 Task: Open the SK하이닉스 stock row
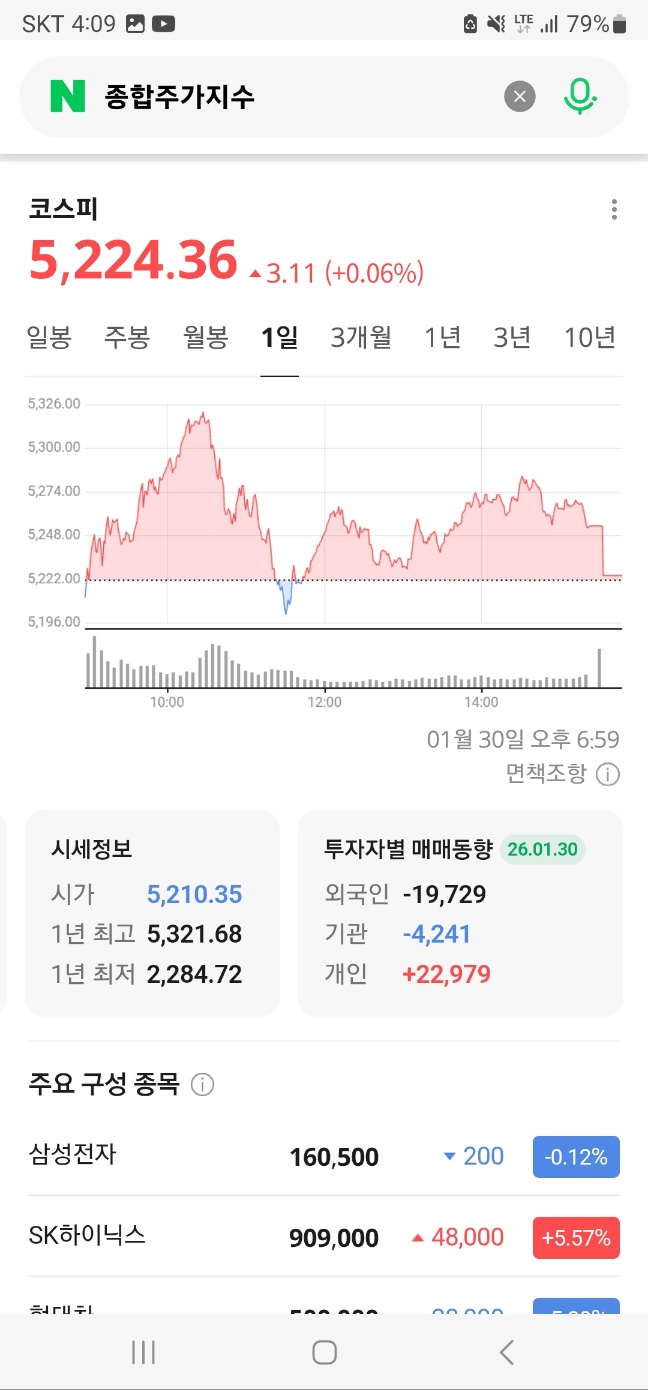(324, 1237)
